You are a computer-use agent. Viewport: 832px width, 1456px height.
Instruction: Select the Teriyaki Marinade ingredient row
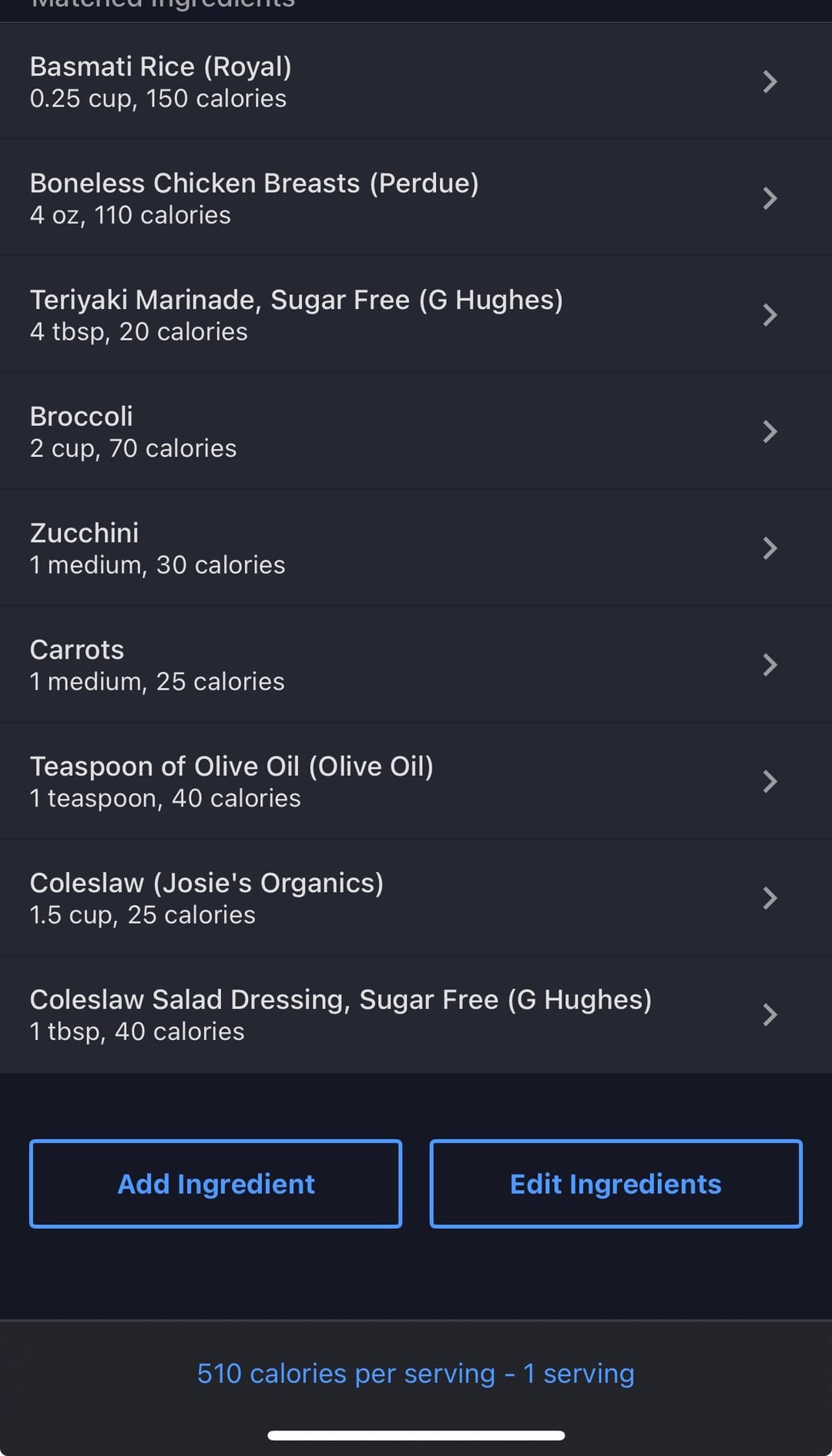coord(416,315)
